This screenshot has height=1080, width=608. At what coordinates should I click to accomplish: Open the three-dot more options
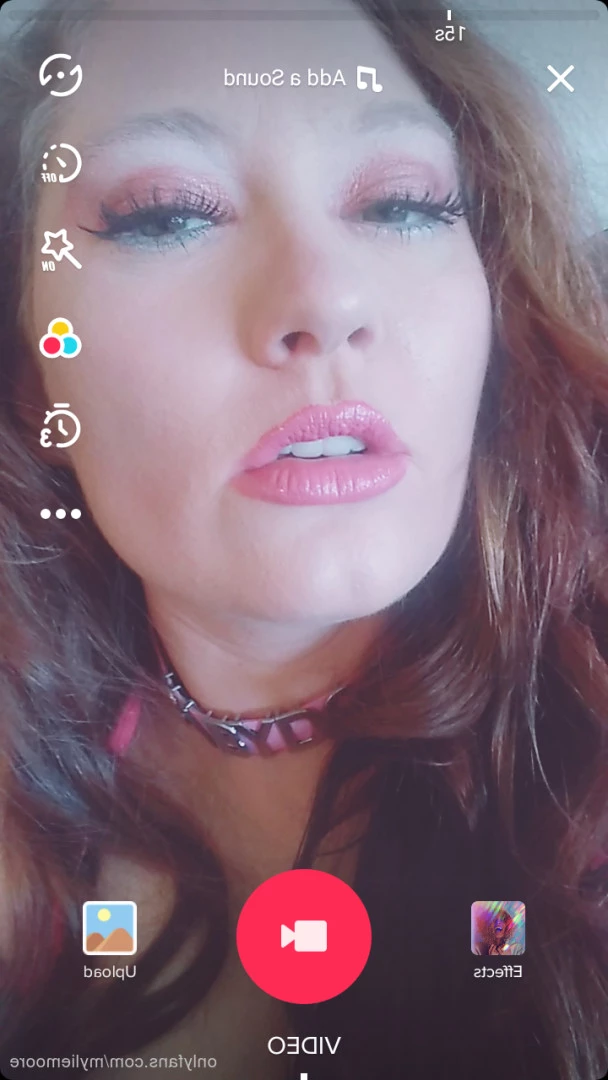pyautogui.click(x=61, y=514)
